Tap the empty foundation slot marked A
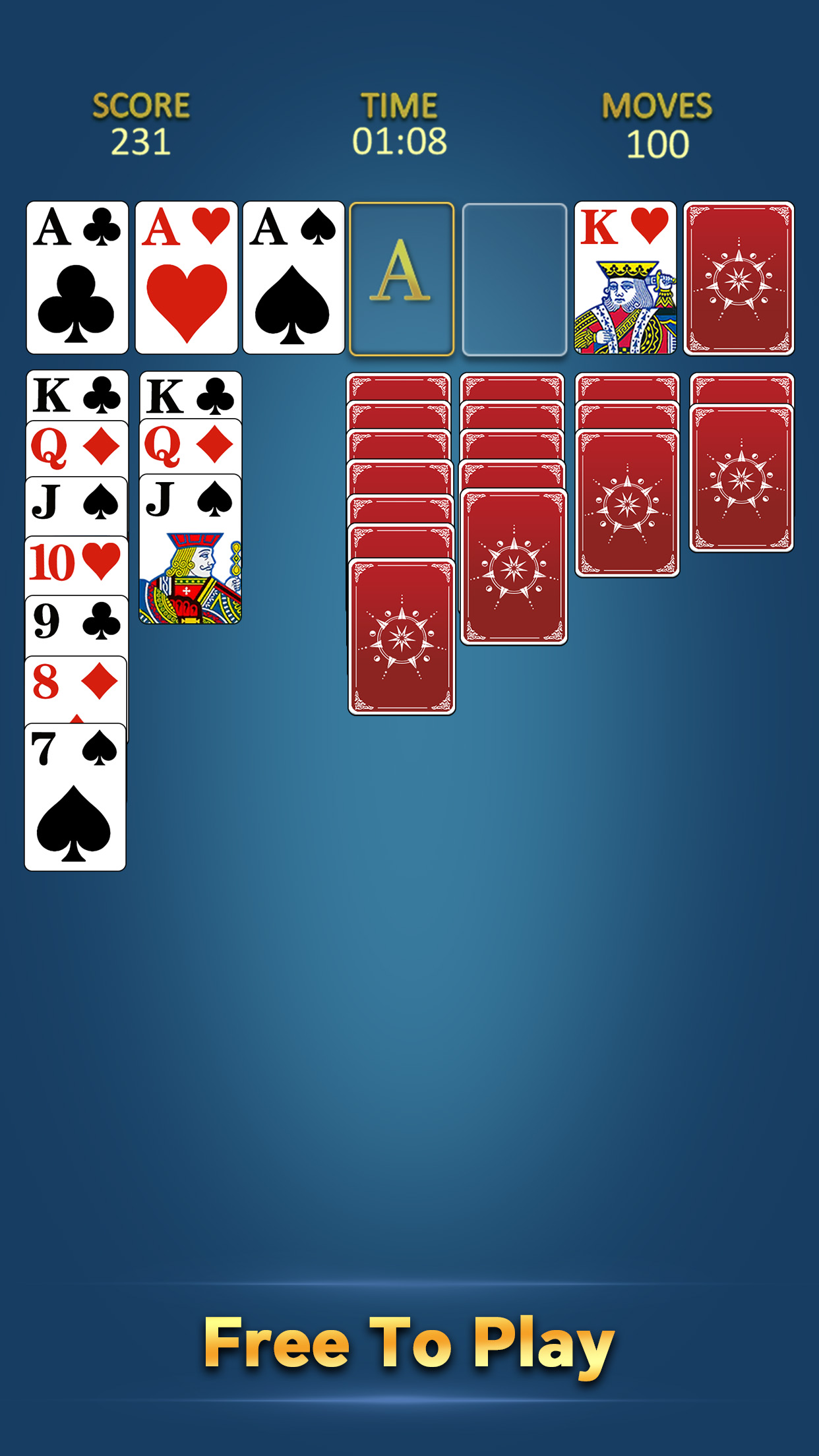Screen dimensions: 819x1456 tap(401, 278)
